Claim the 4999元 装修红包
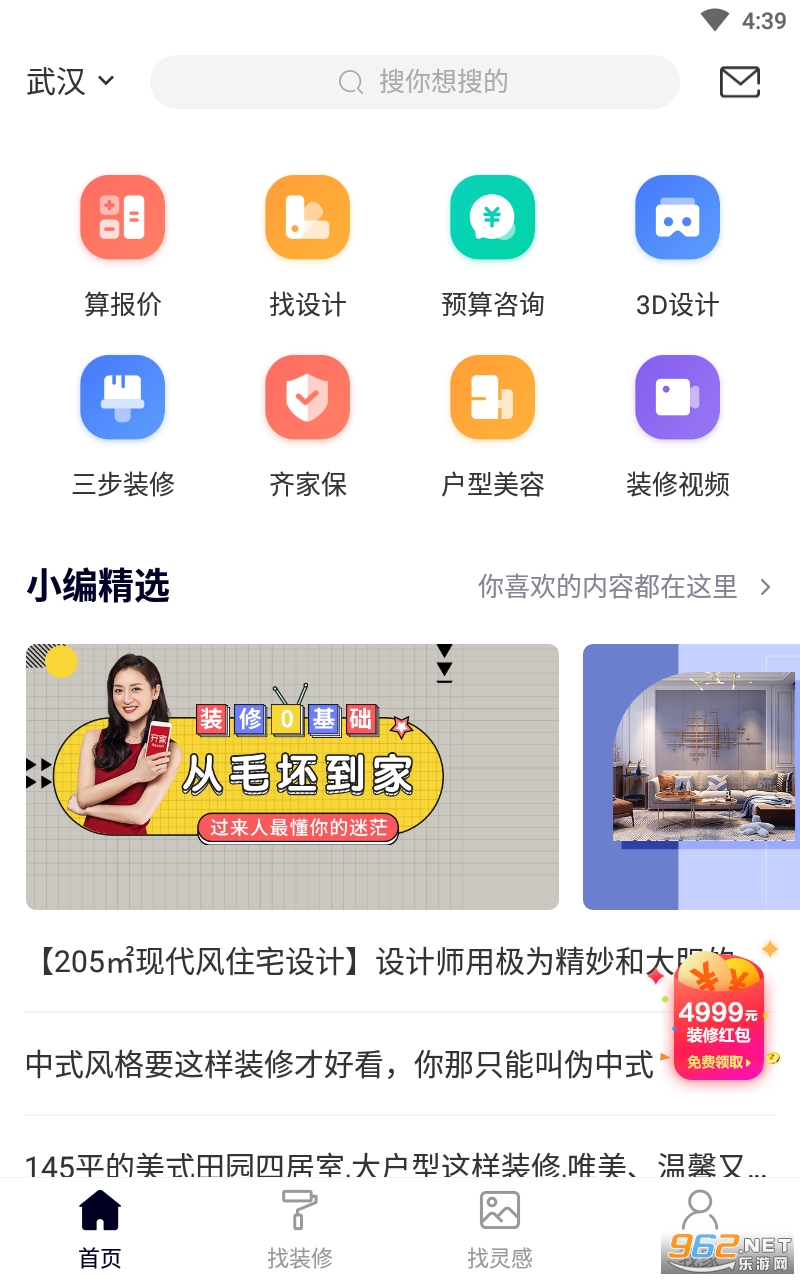 [718, 1018]
